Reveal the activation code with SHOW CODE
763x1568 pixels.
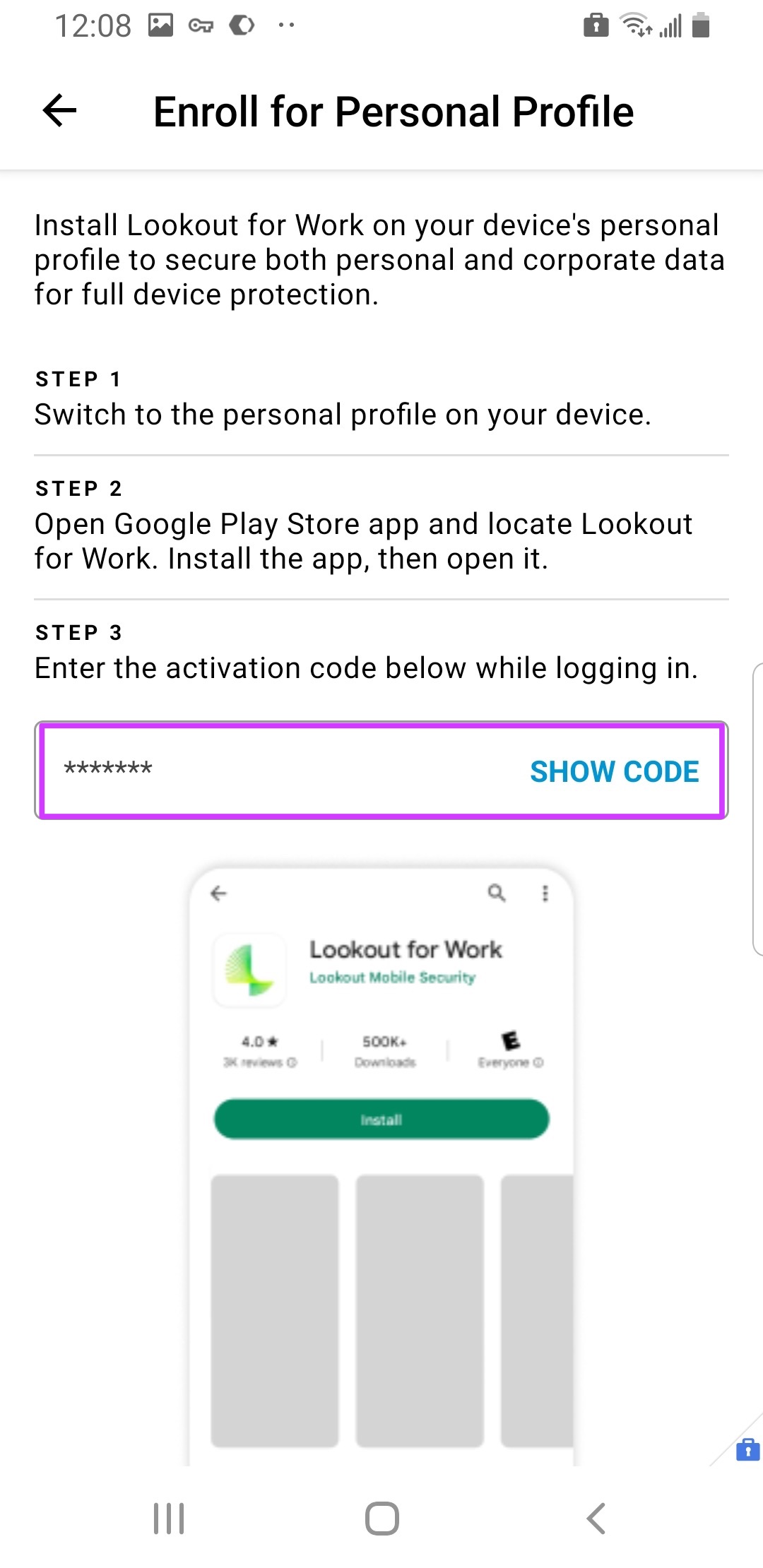click(614, 771)
